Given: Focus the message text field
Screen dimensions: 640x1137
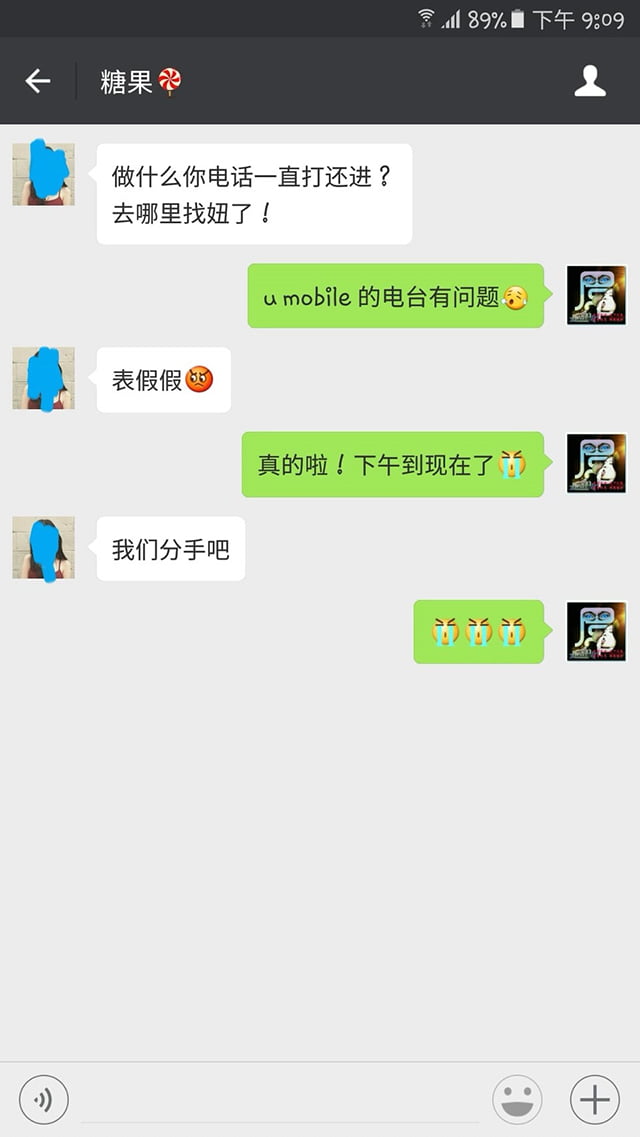Looking at the screenshot, I should point(280,1100).
